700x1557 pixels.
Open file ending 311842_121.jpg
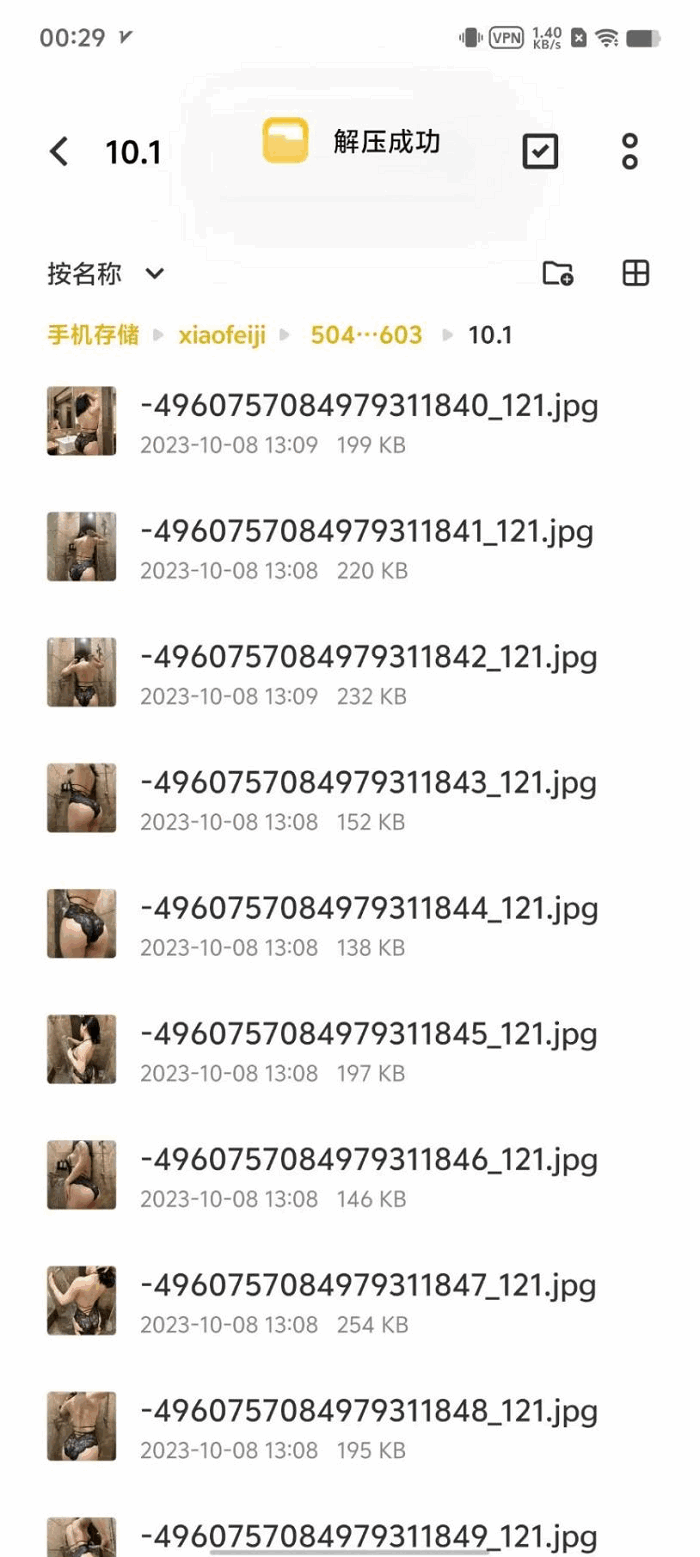click(x=369, y=657)
